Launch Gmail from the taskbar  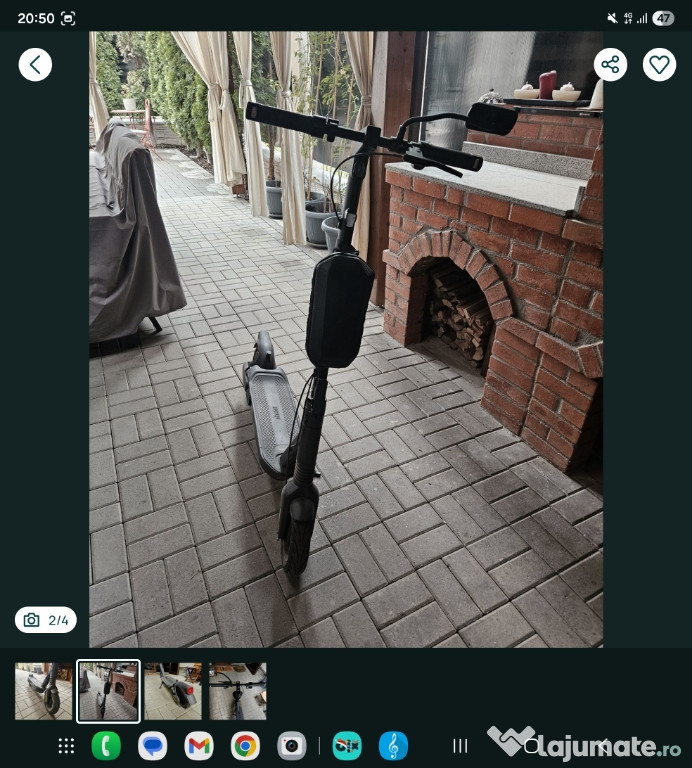(x=199, y=746)
